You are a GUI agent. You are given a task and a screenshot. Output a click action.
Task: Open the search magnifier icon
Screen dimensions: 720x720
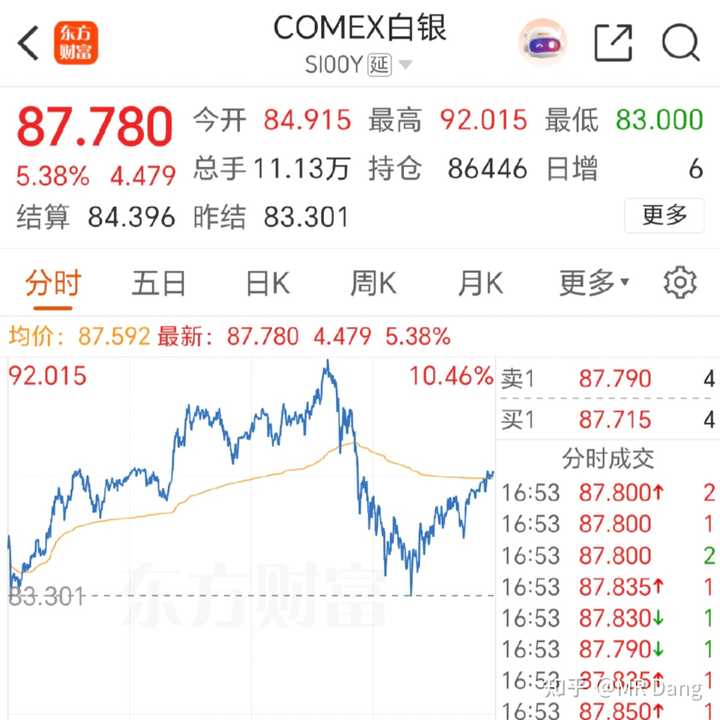pos(680,43)
